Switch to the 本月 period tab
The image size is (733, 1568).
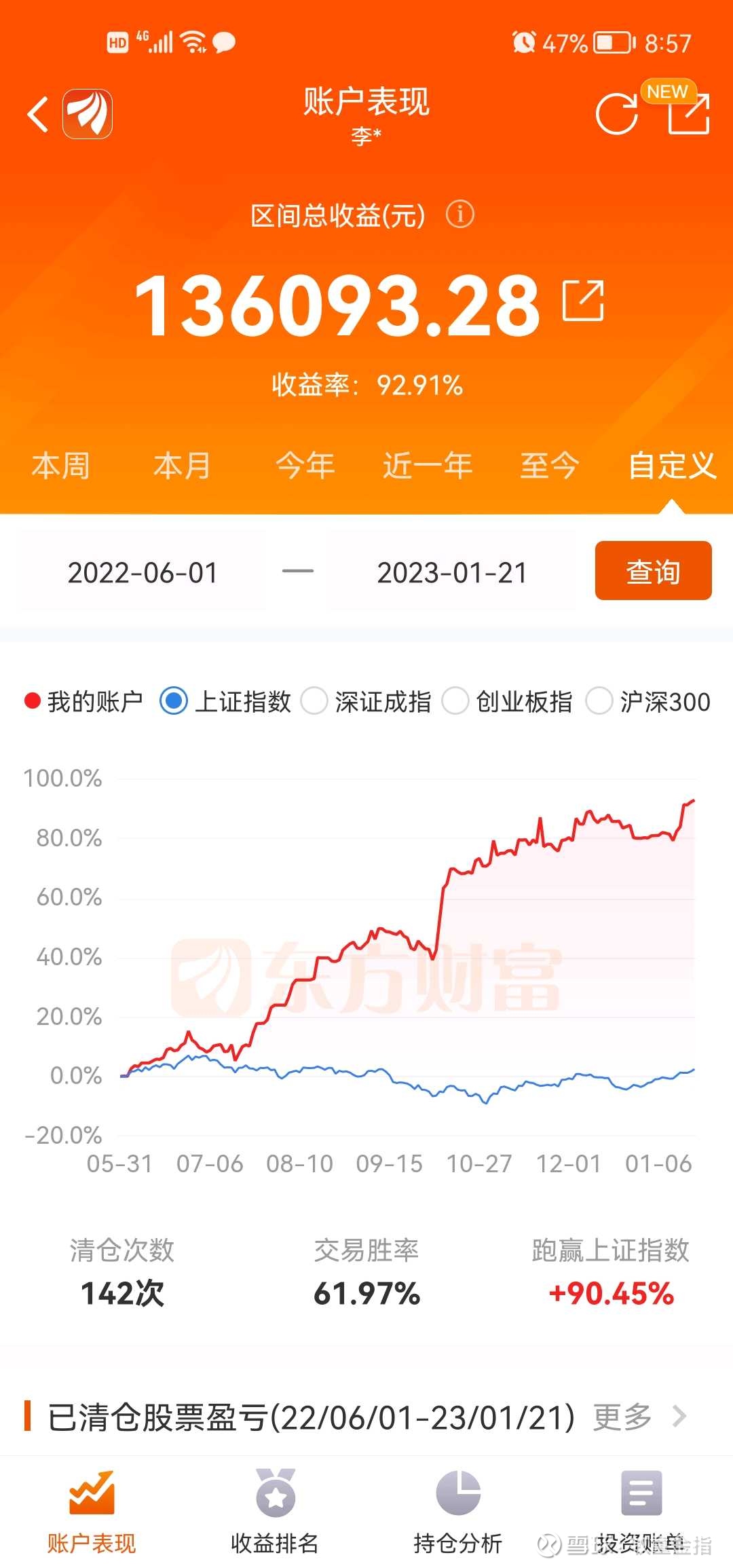pyautogui.click(x=182, y=465)
